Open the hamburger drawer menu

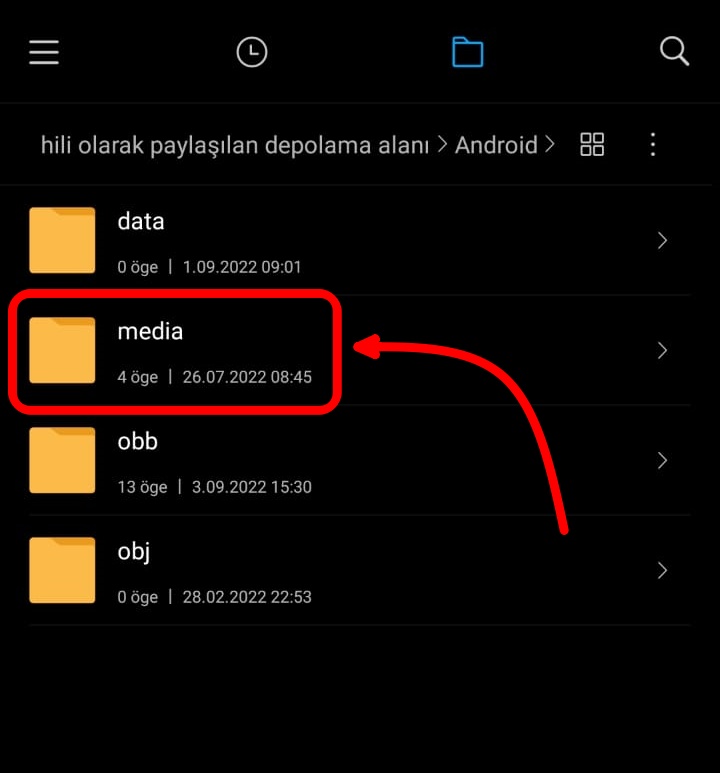point(44,52)
